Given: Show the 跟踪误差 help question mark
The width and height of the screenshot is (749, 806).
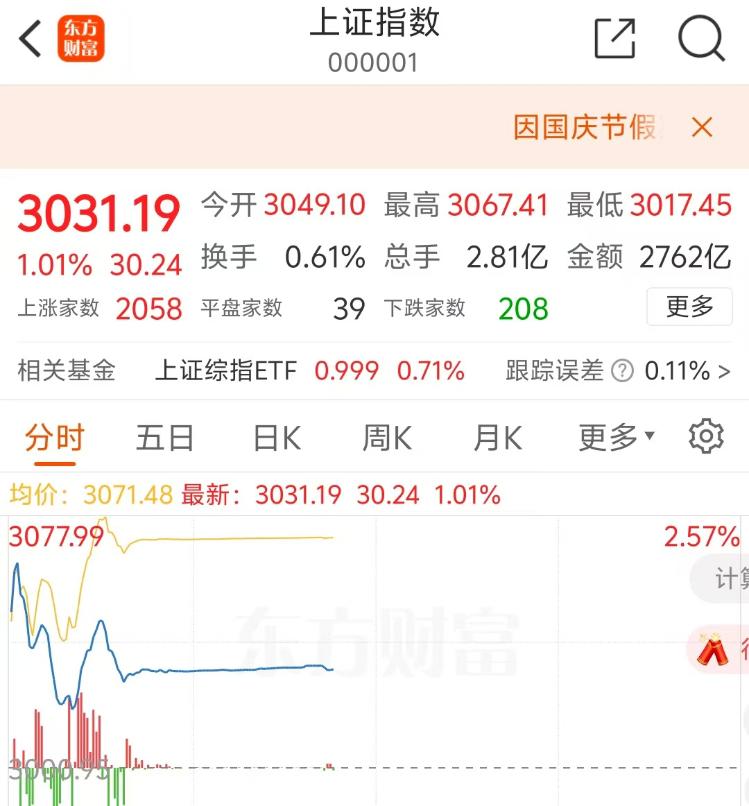Looking at the screenshot, I should click(622, 372).
